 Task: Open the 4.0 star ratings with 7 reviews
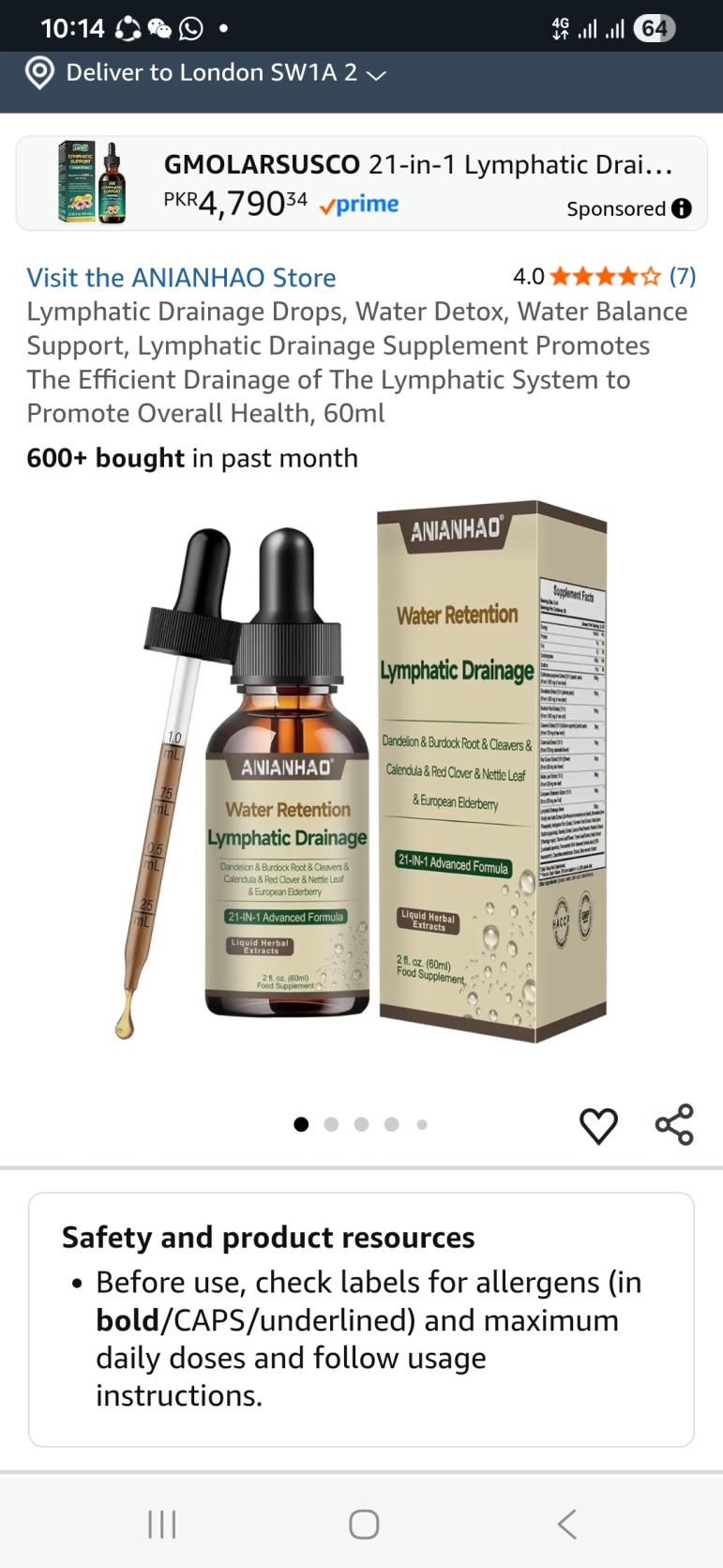[604, 276]
